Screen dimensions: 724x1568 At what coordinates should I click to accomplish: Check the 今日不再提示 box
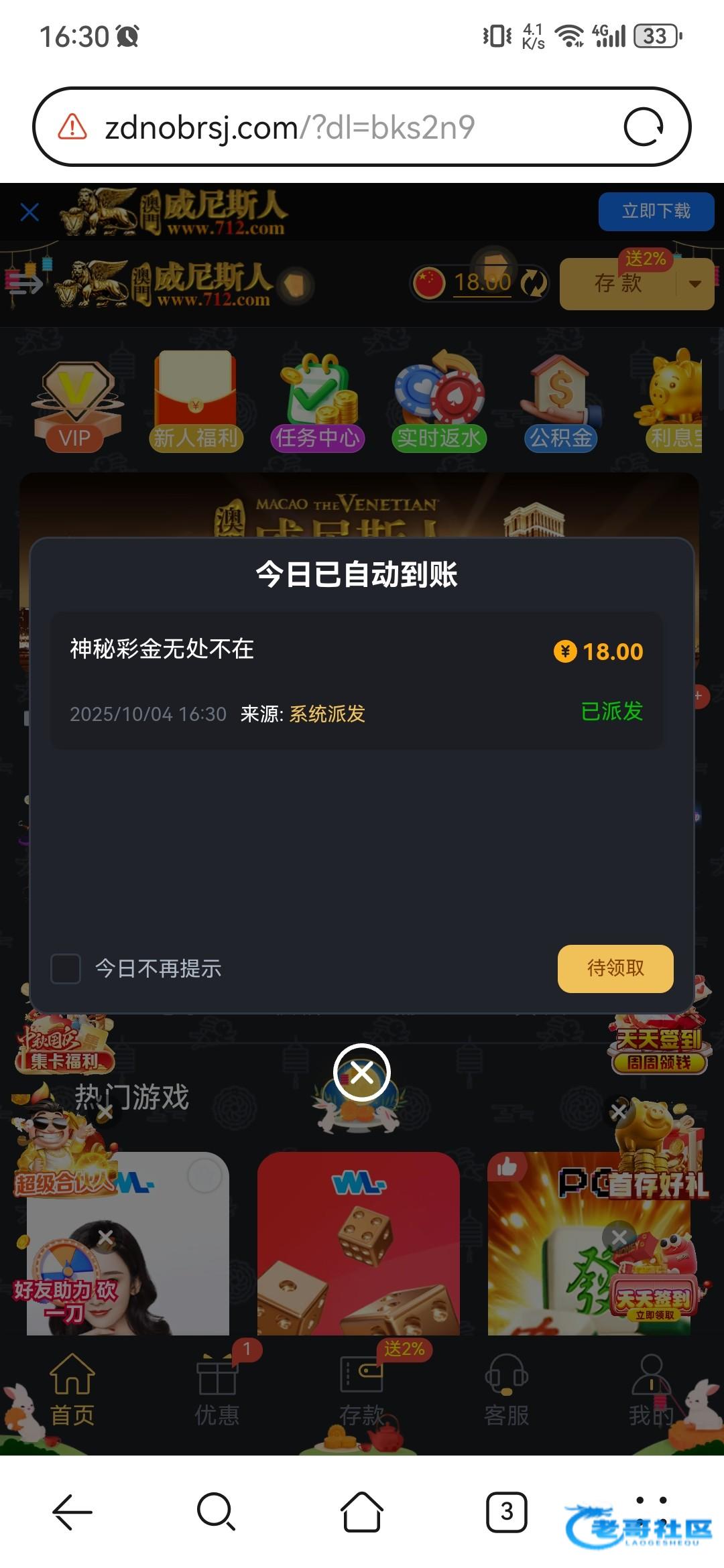click(66, 969)
